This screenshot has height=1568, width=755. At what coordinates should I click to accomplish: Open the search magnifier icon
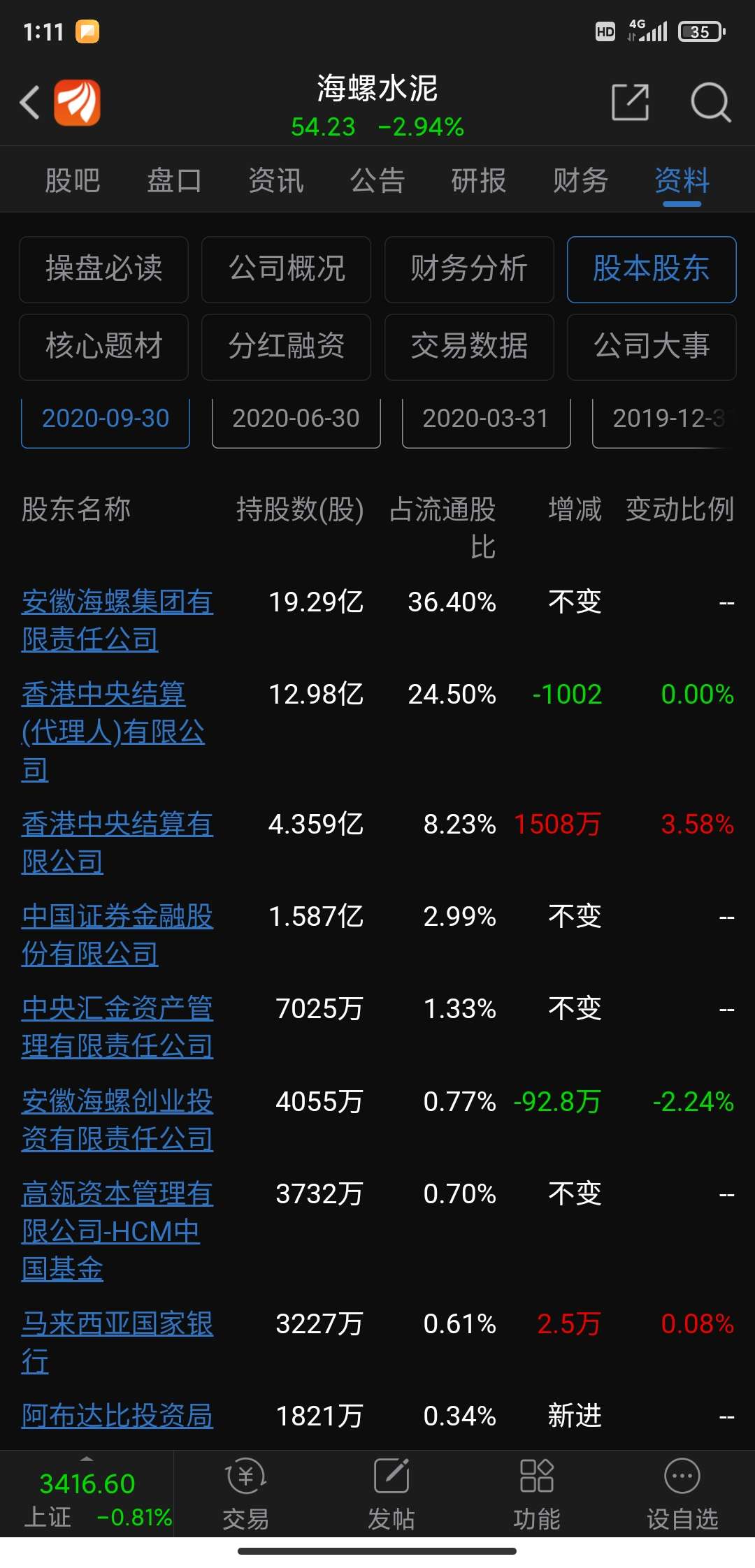(710, 103)
